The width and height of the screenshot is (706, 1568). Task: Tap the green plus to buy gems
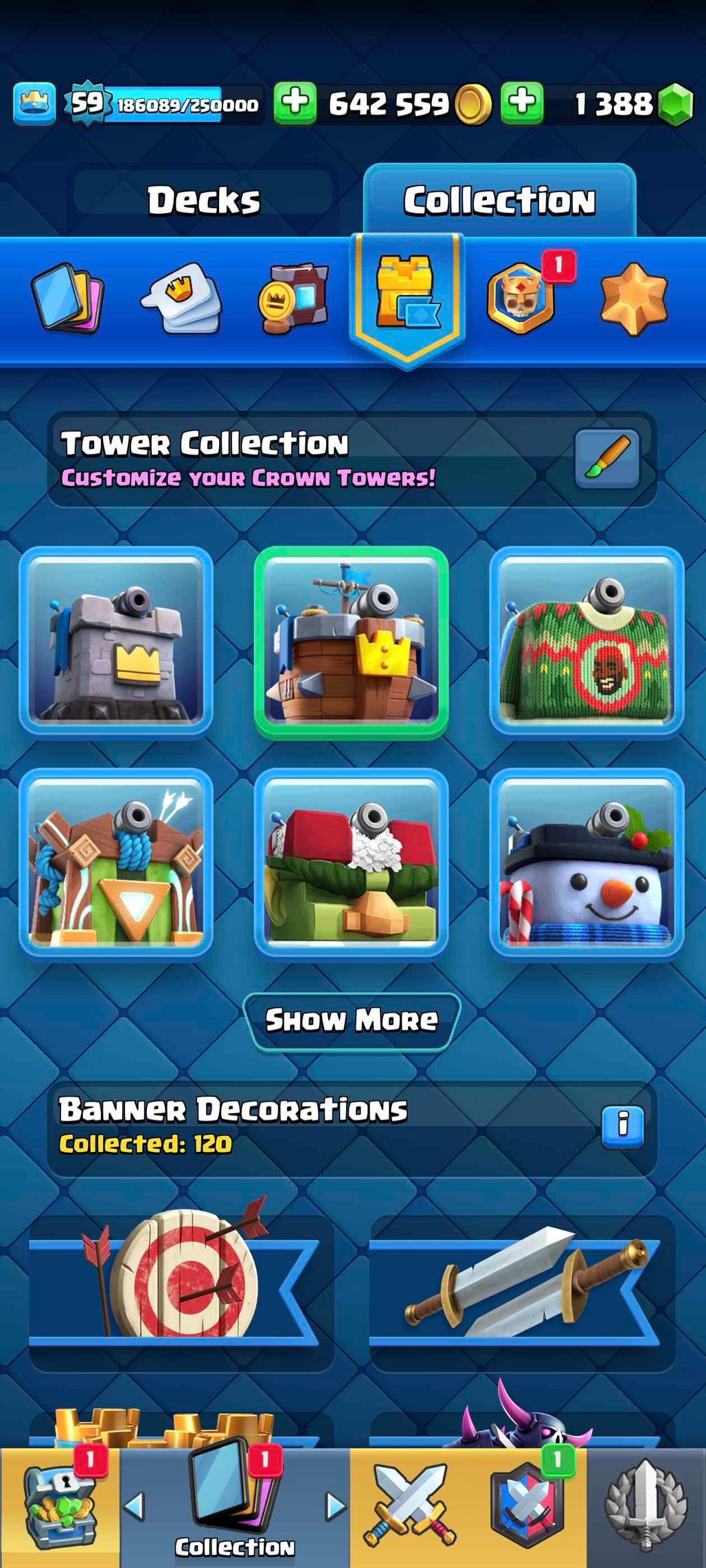pos(522,104)
